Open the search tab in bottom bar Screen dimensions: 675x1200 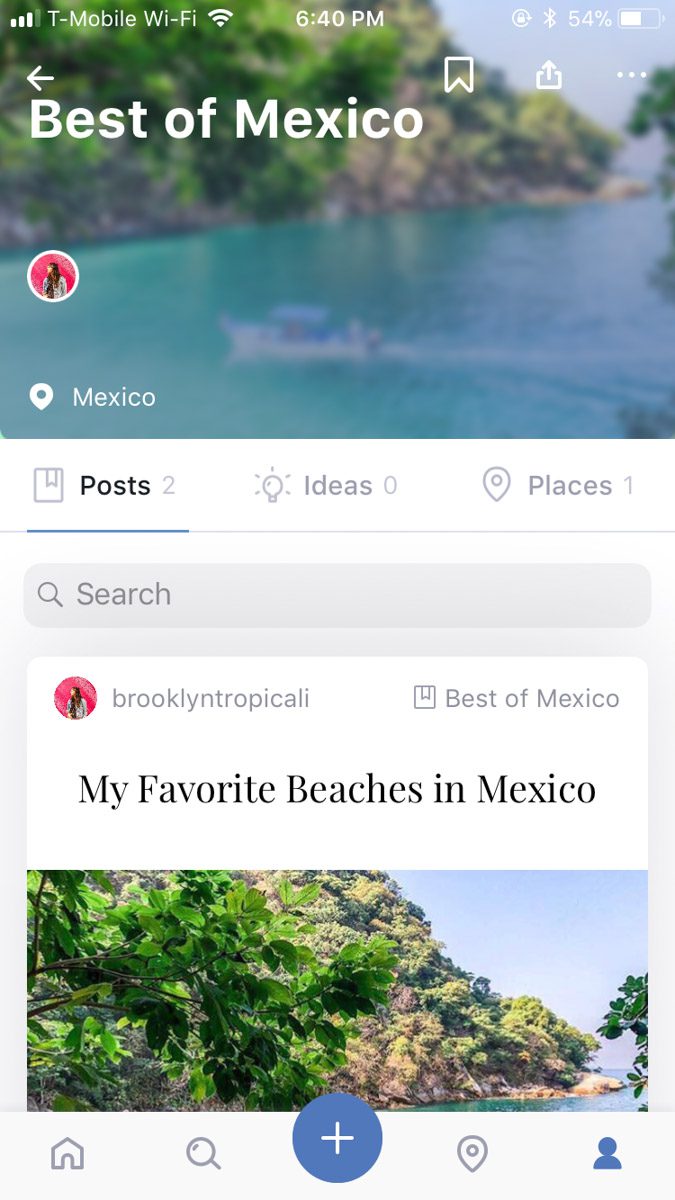tap(203, 1154)
